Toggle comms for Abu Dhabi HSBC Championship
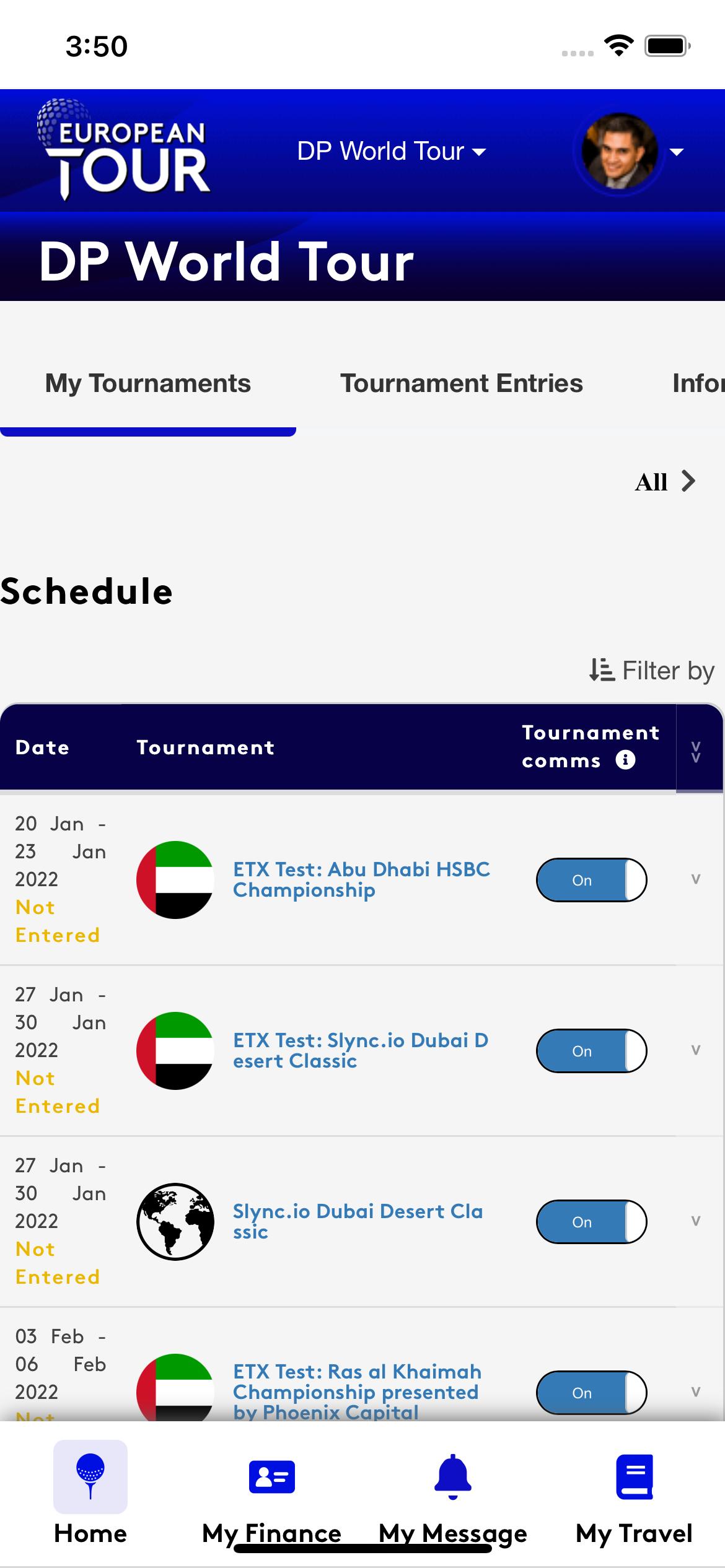This screenshot has width=725, height=1568. point(591,880)
